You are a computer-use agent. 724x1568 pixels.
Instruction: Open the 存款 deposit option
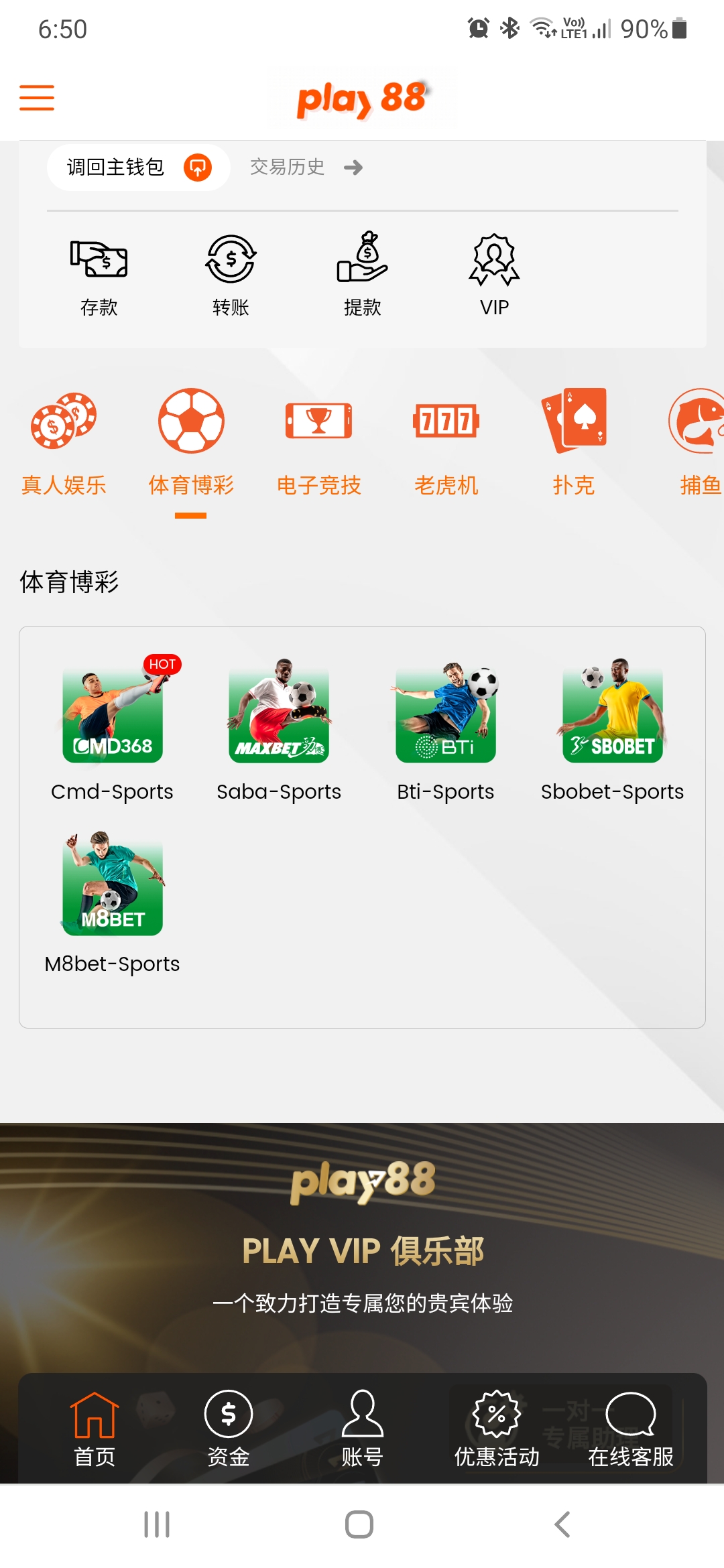point(99,275)
